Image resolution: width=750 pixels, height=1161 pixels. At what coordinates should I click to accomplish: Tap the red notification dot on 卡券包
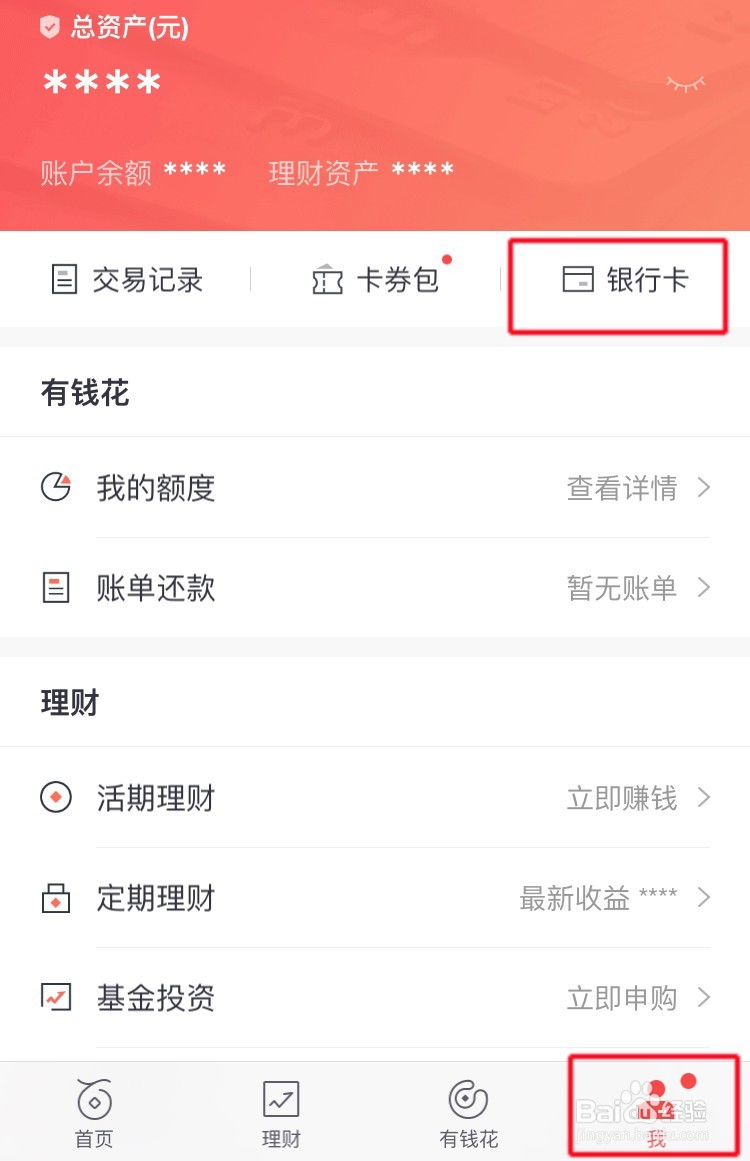(447, 258)
